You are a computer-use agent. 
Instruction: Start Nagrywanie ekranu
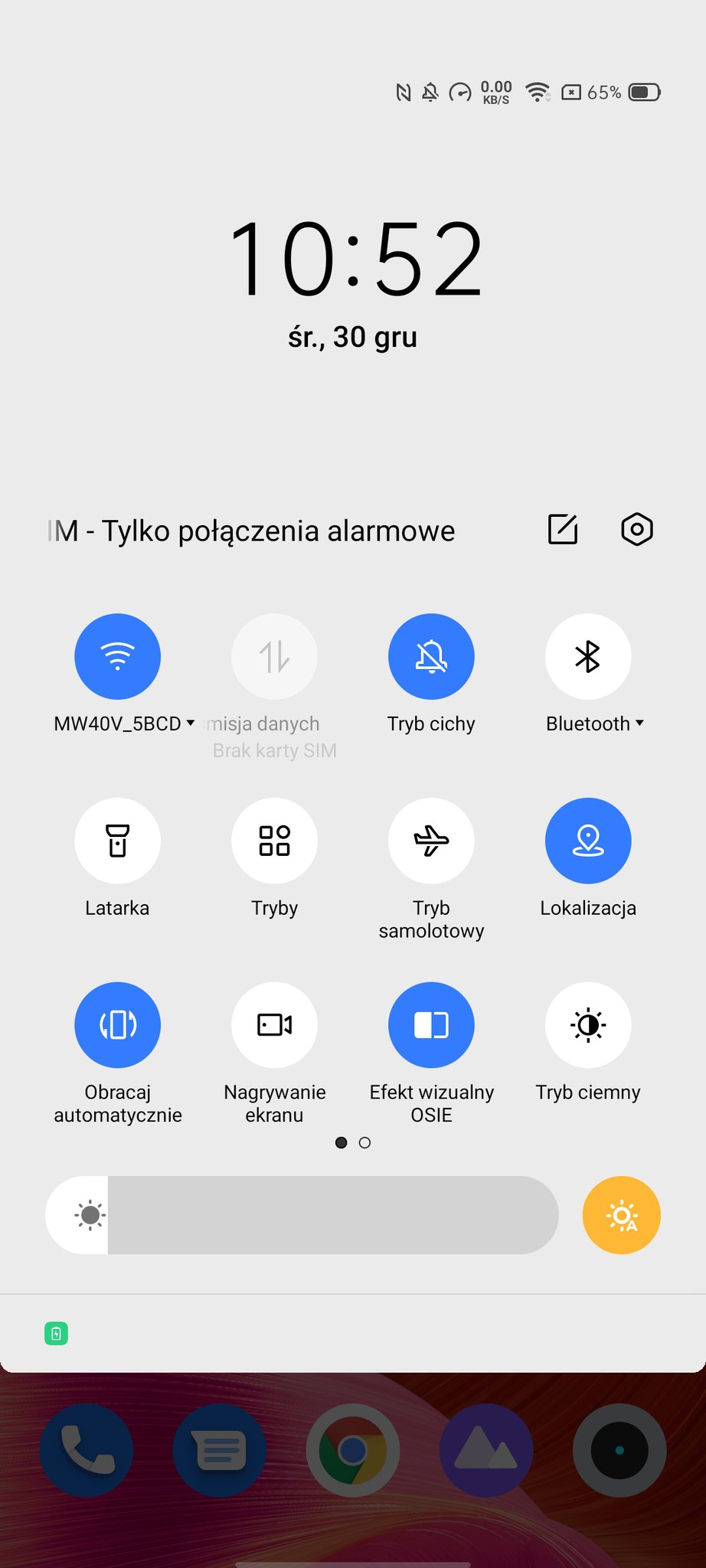pos(274,1025)
